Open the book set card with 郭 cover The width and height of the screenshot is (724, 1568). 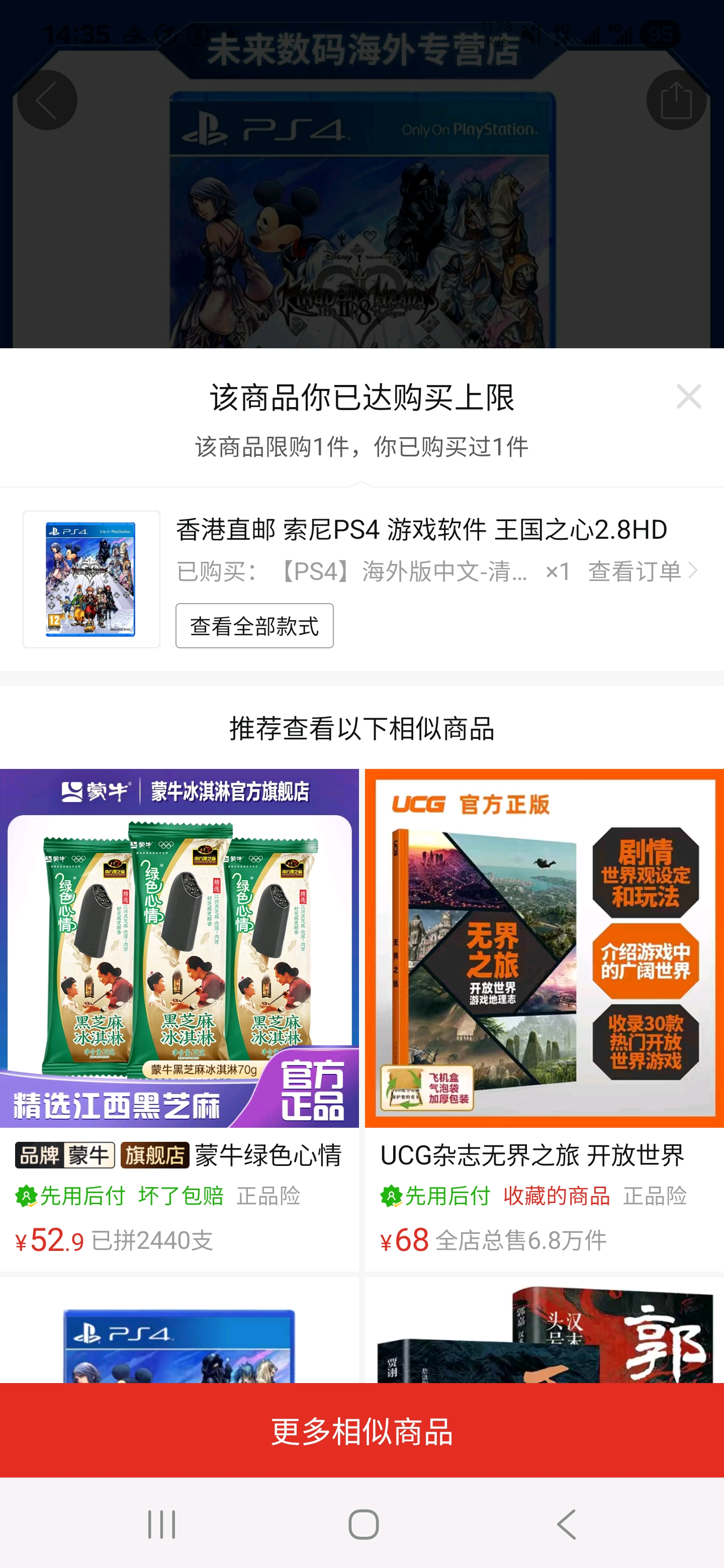544,1333
